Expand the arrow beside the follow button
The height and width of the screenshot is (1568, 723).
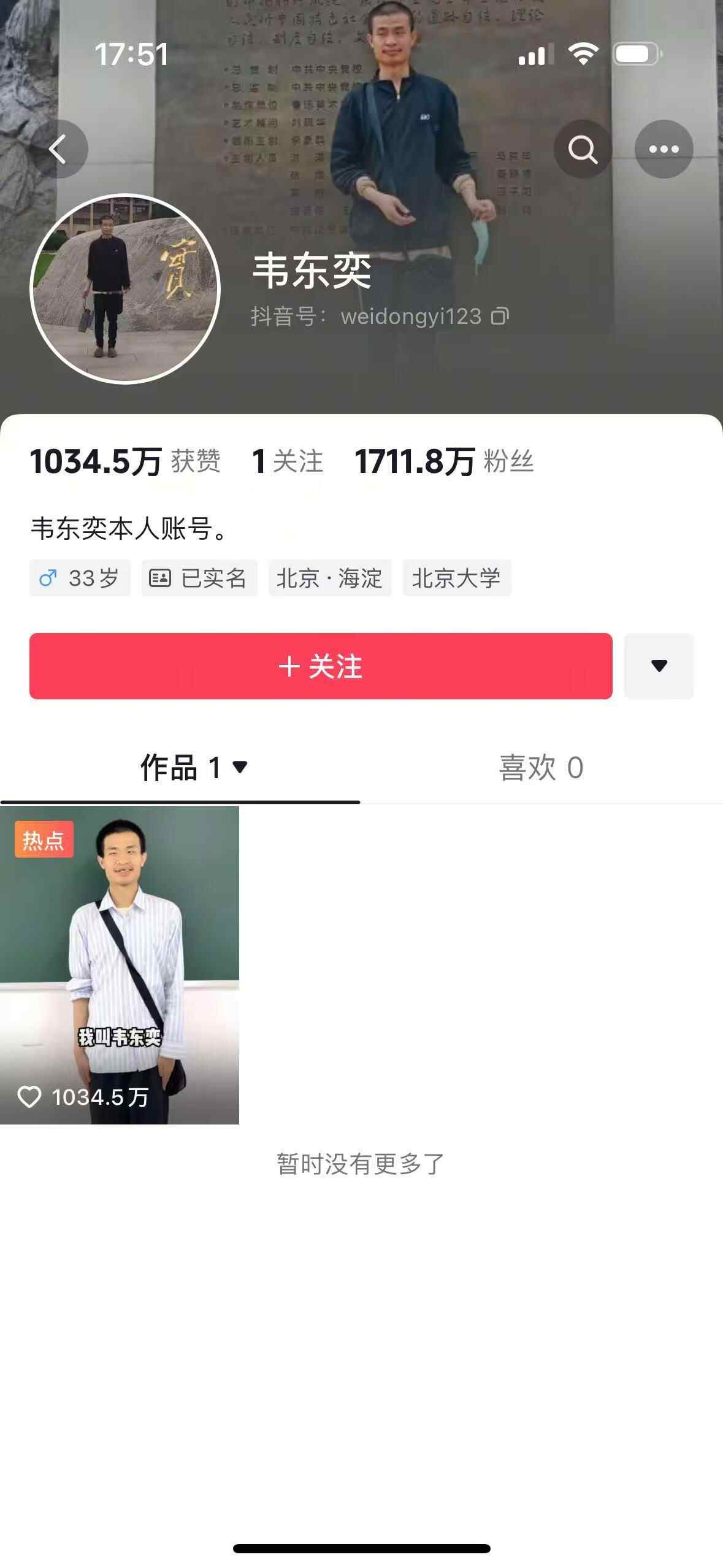point(659,666)
